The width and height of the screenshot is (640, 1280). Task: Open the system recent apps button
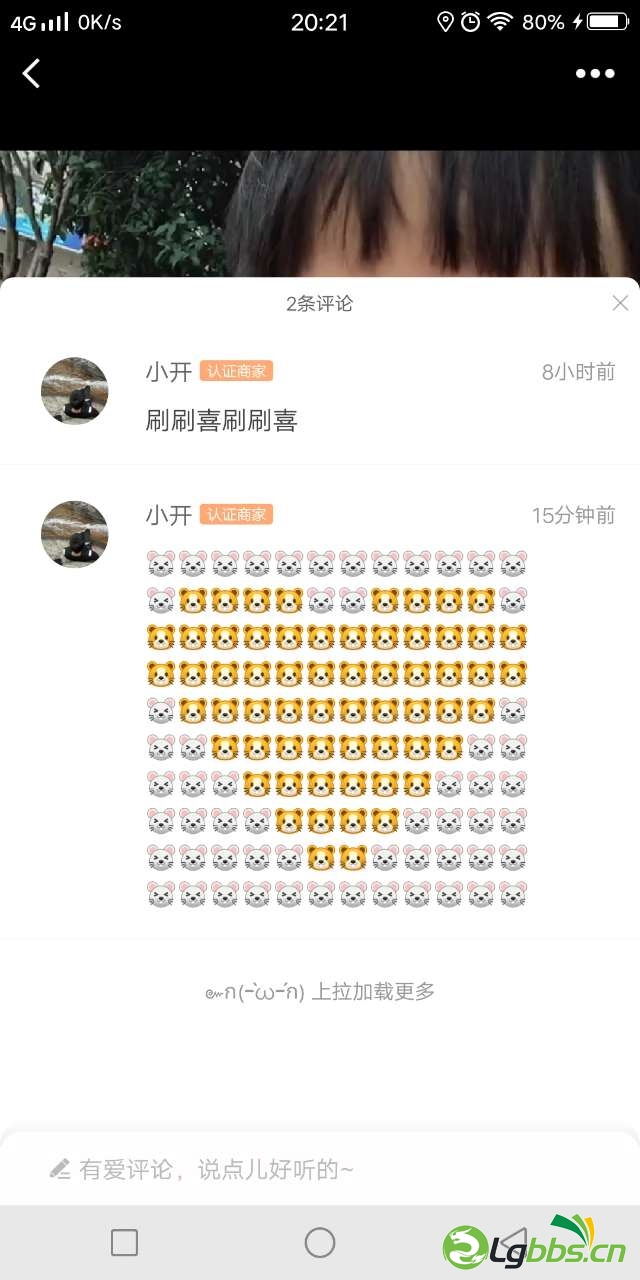124,1243
